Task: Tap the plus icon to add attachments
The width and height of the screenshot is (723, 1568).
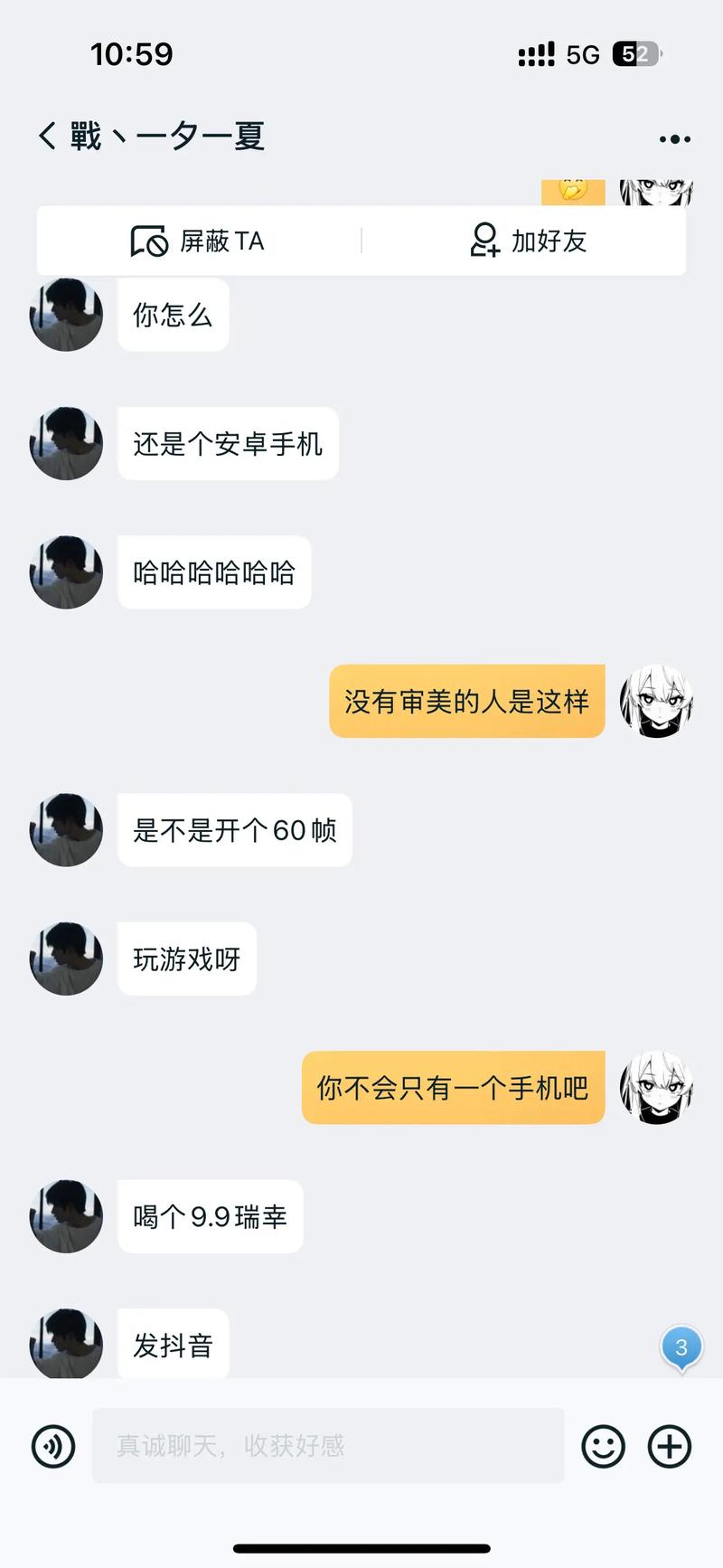Action: [x=668, y=1445]
